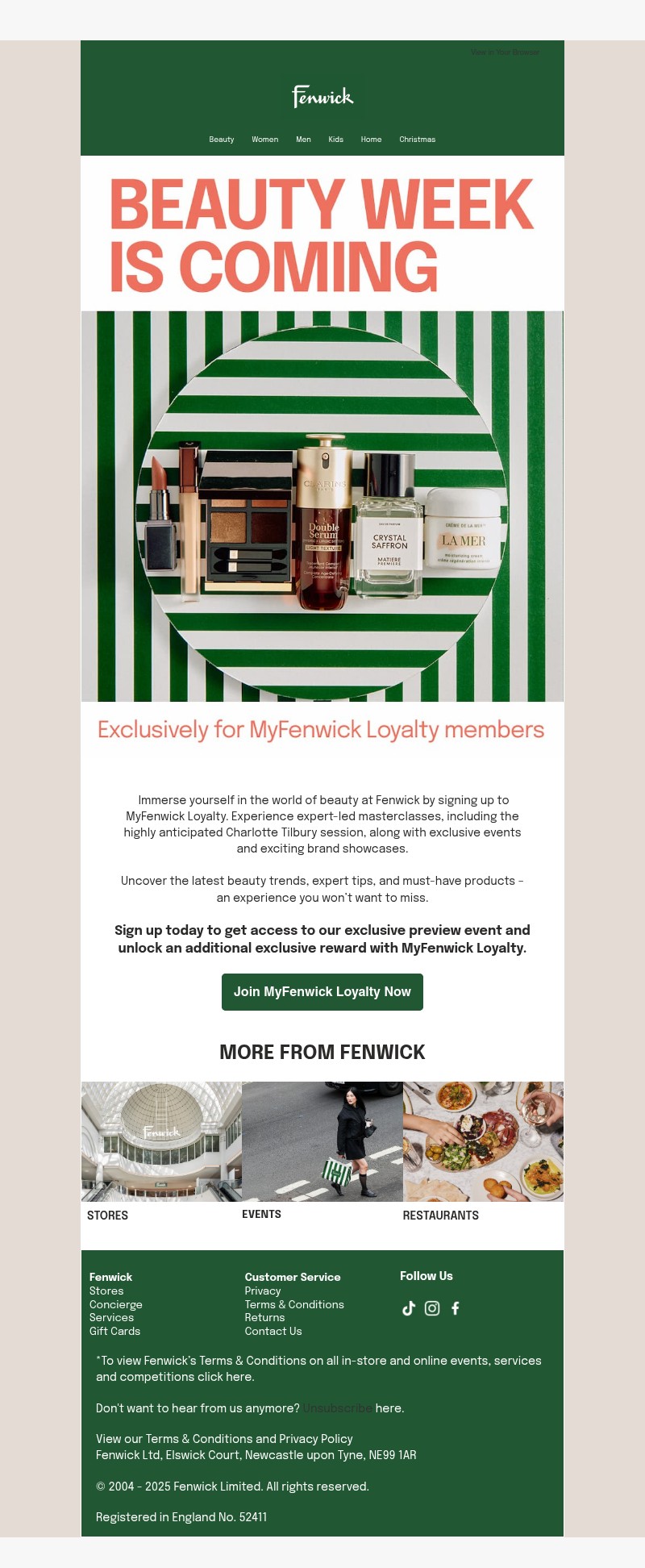
Task: Visit the Christmas section
Action: (x=417, y=140)
